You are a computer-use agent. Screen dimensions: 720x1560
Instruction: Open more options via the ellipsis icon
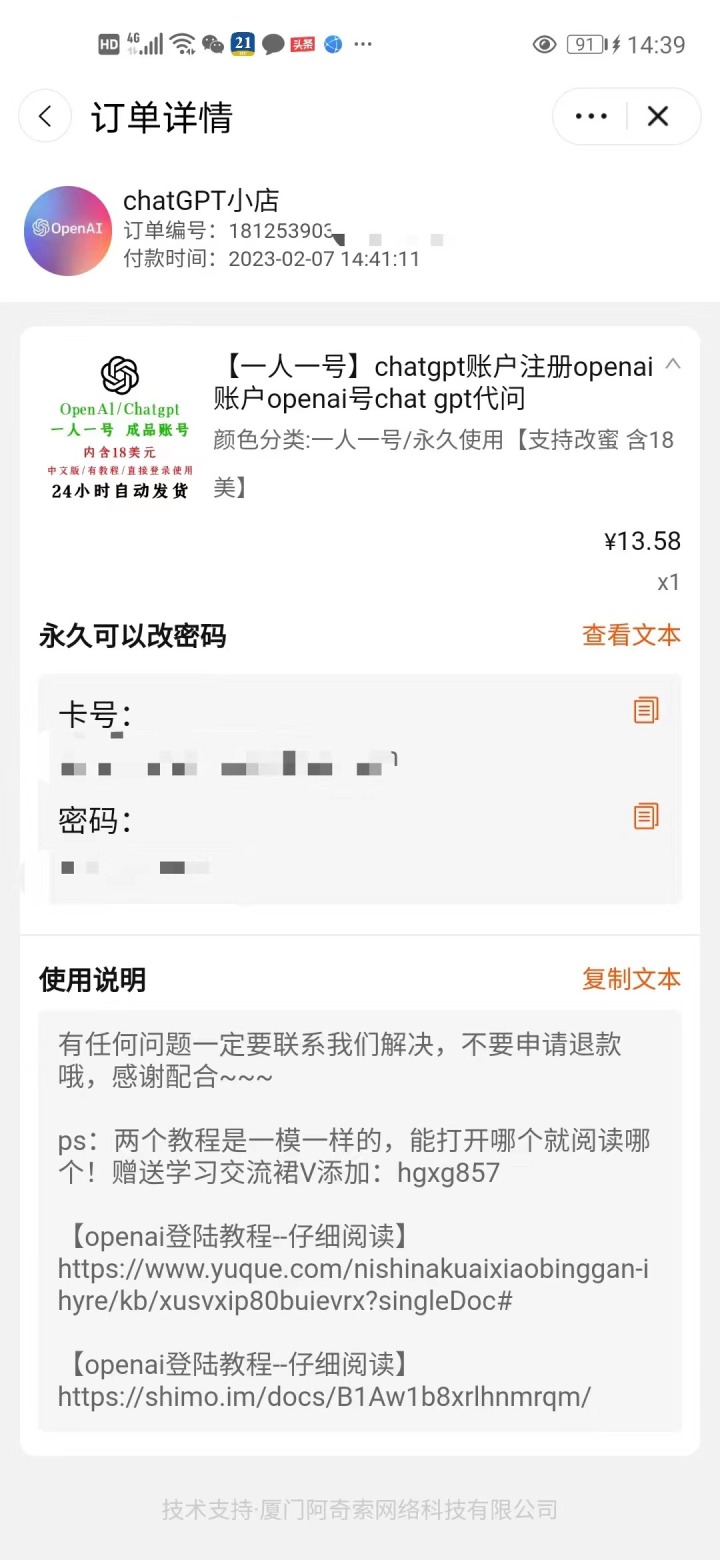pos(589,116)
